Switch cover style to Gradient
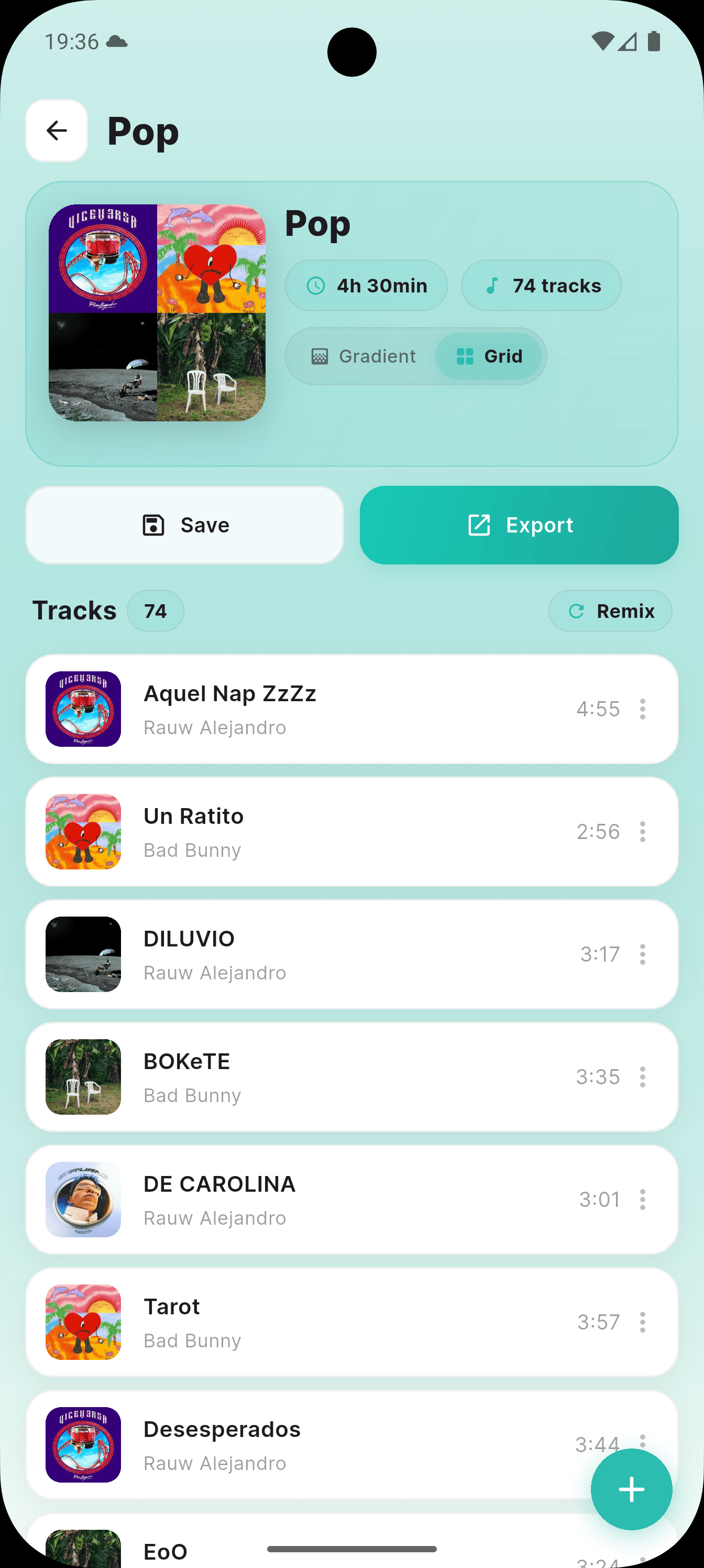 366,356
